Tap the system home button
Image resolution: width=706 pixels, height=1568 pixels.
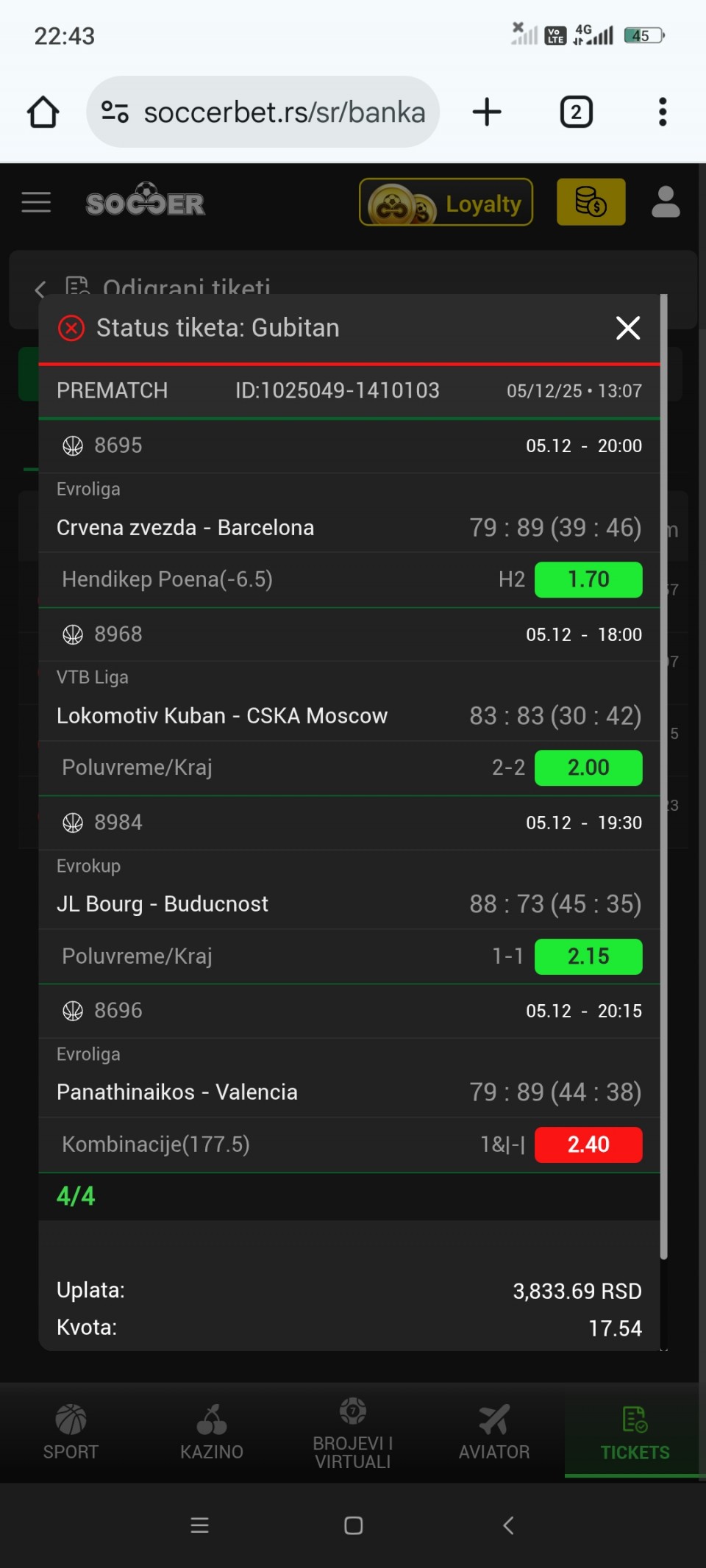353,1525
